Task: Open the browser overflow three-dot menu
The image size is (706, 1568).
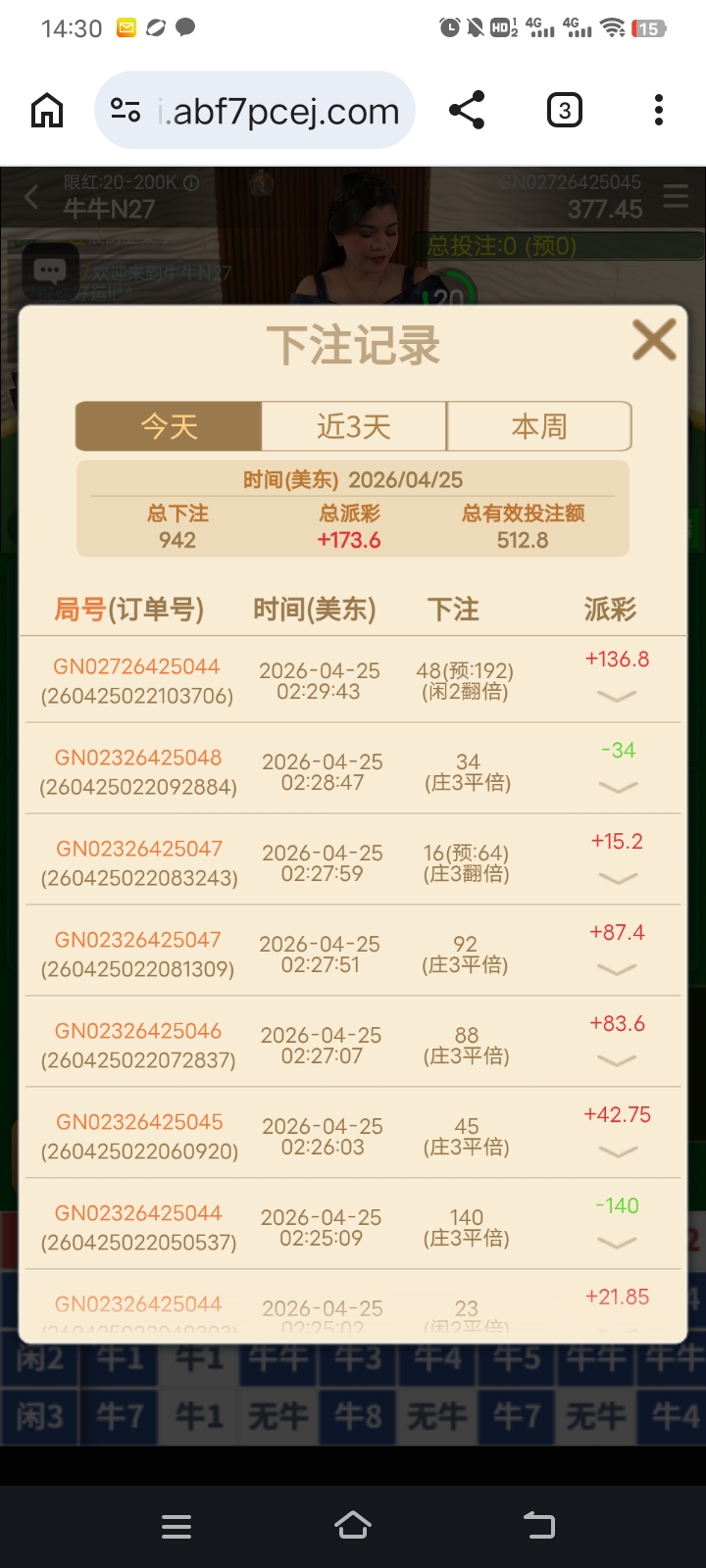Action: [x=657, y=110]
